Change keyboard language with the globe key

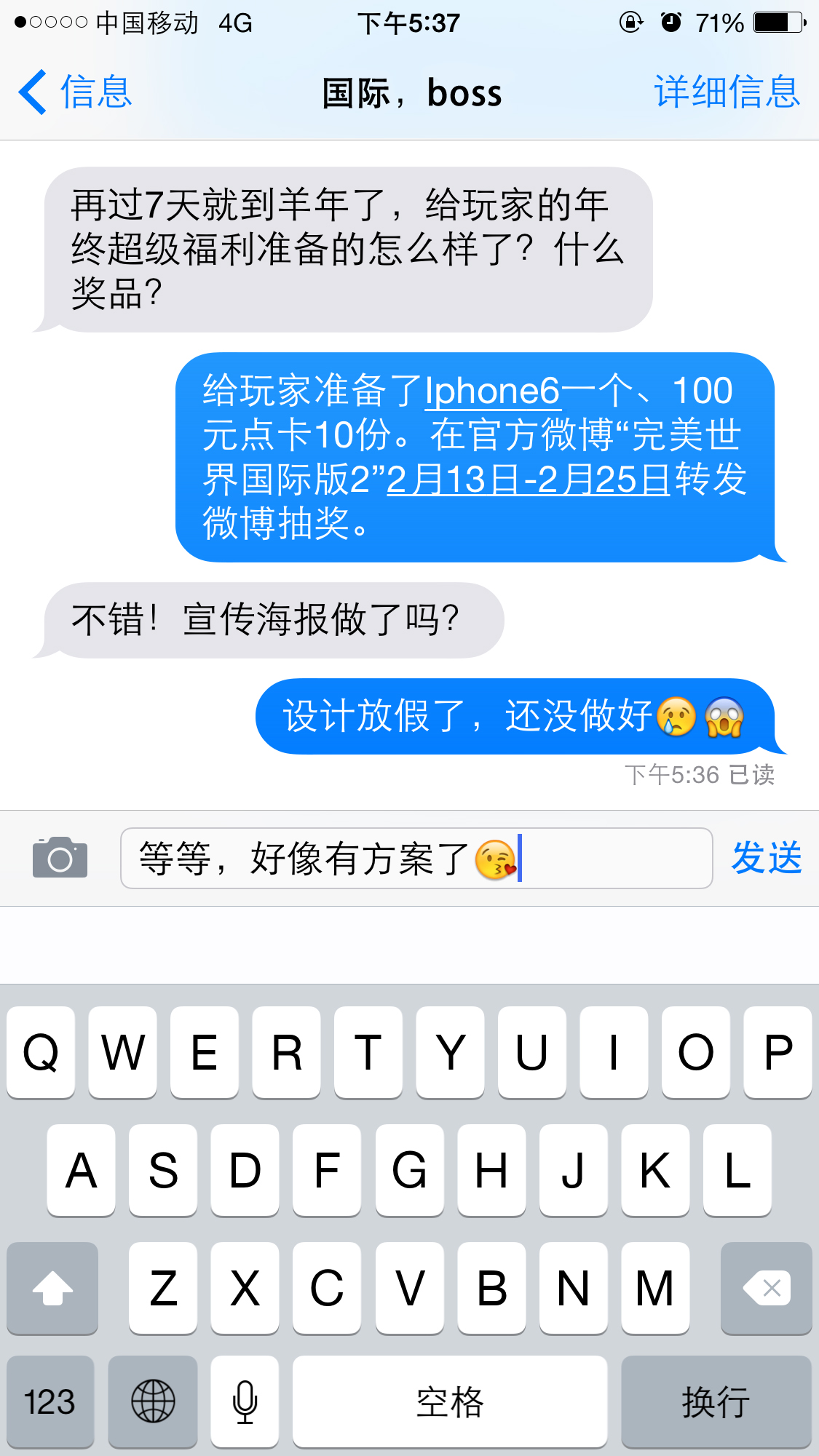tap(153, 1401)
